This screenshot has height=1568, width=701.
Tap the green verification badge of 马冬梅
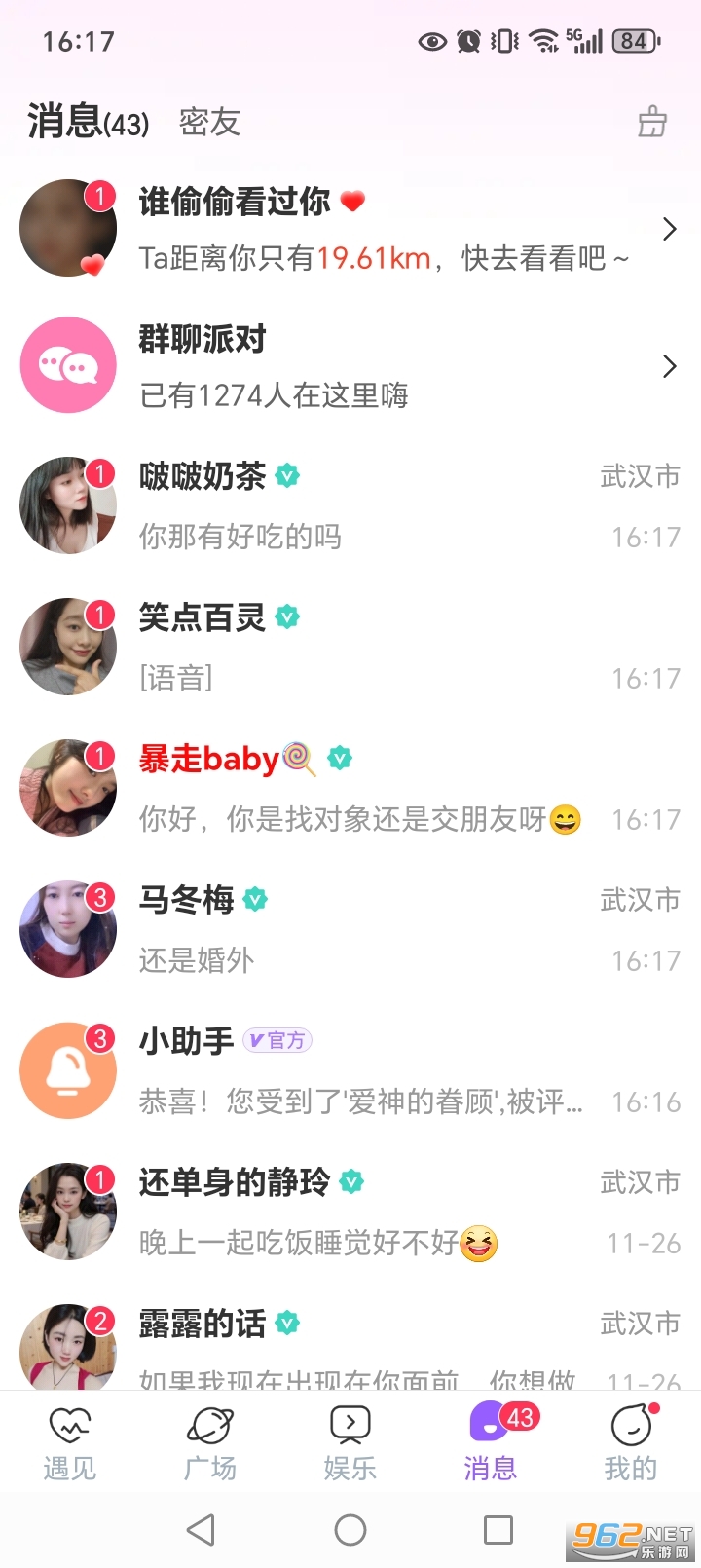coord(254,901)
